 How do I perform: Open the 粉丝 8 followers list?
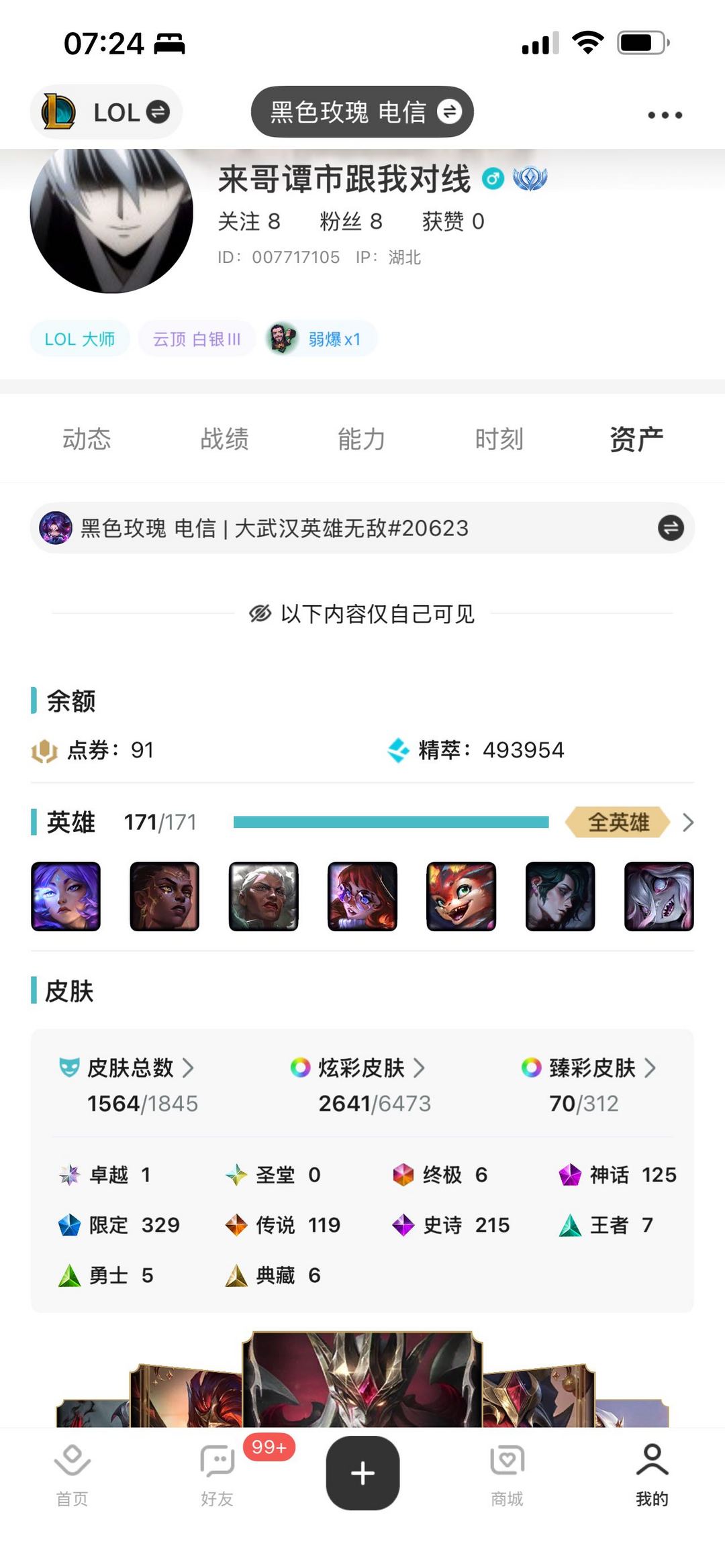click(350, 221)
